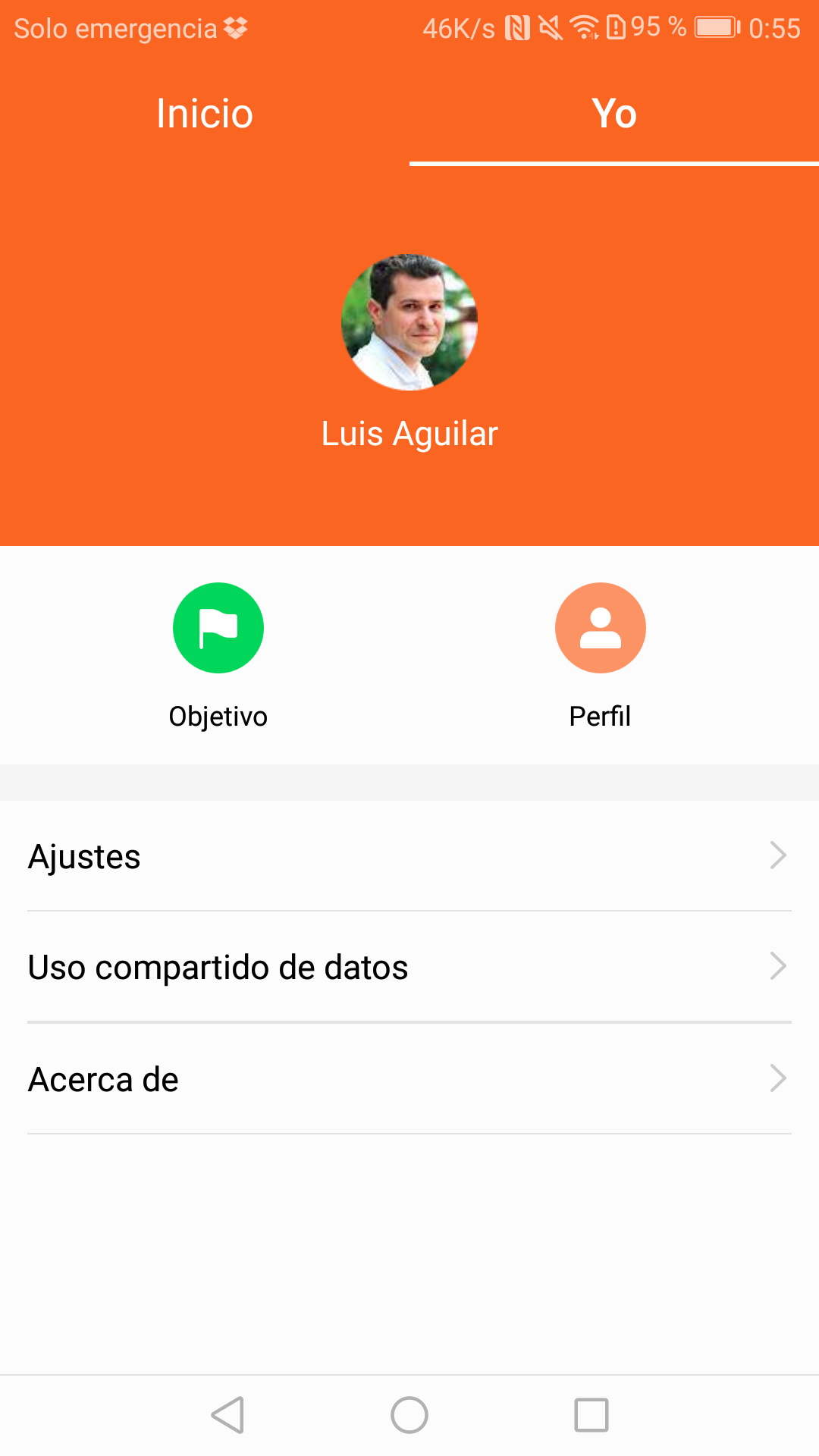
Task: Open Luis Aguilar's profile picture
Action: pos(409,322)
